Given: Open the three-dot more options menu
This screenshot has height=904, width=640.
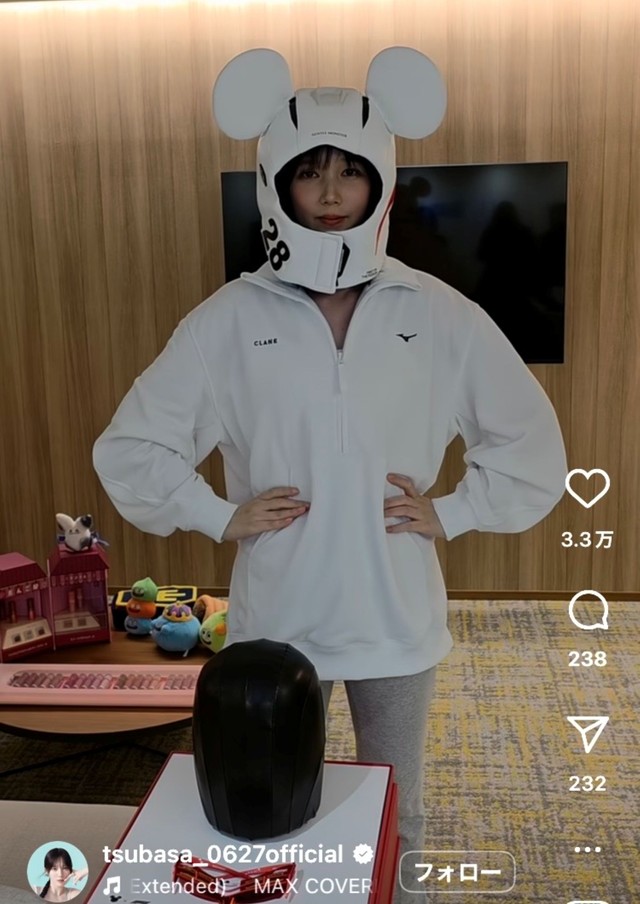Looking at the screenshot, I should (588, 850).
